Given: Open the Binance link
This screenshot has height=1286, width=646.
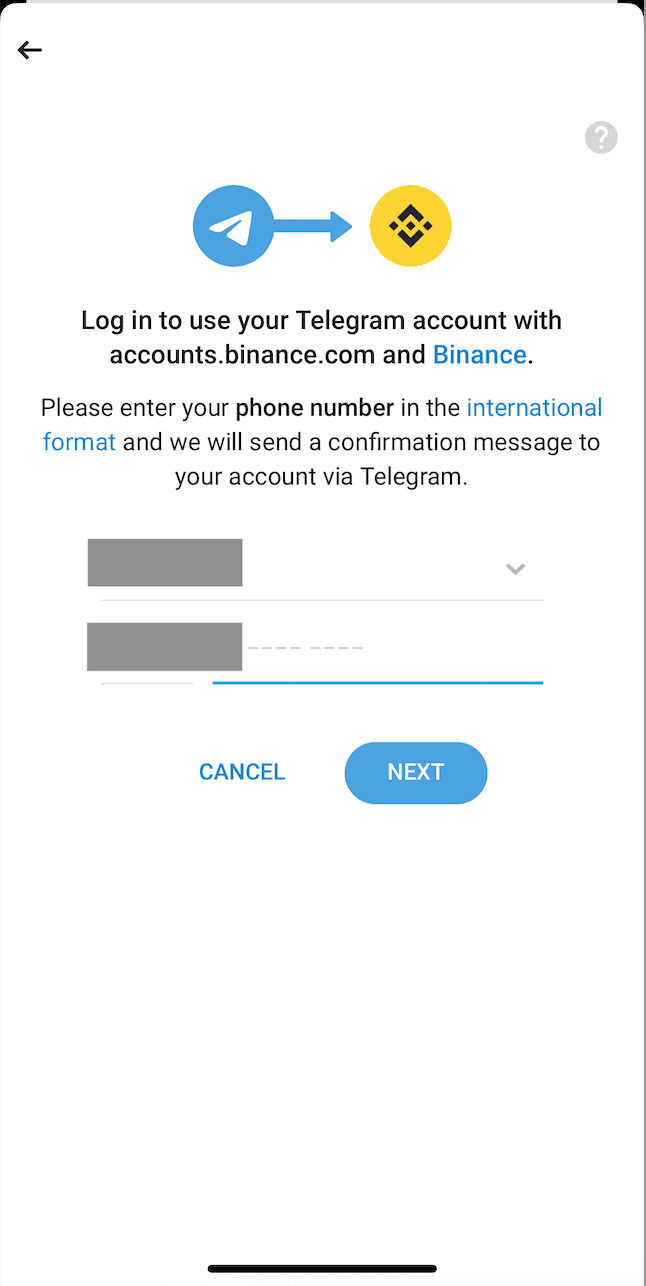Looking at the screenshot, I should pos(479,355).
